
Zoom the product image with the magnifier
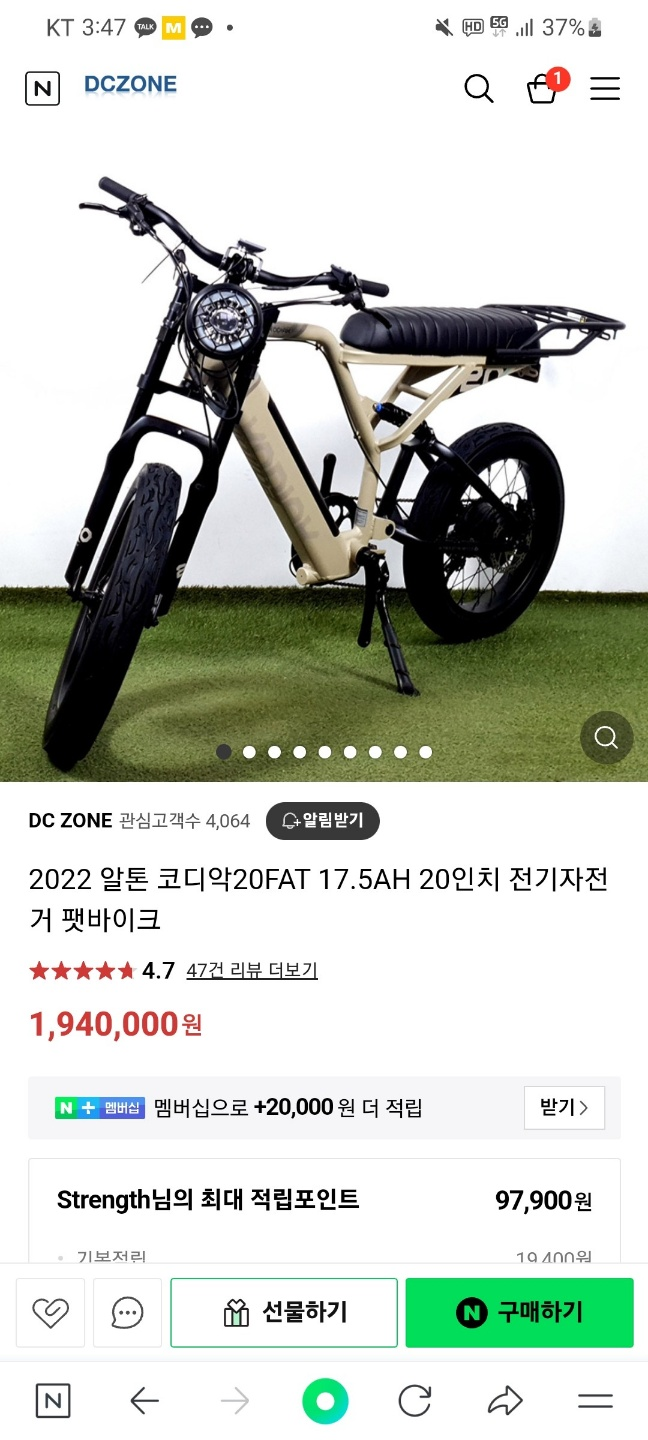click(606, 738)
